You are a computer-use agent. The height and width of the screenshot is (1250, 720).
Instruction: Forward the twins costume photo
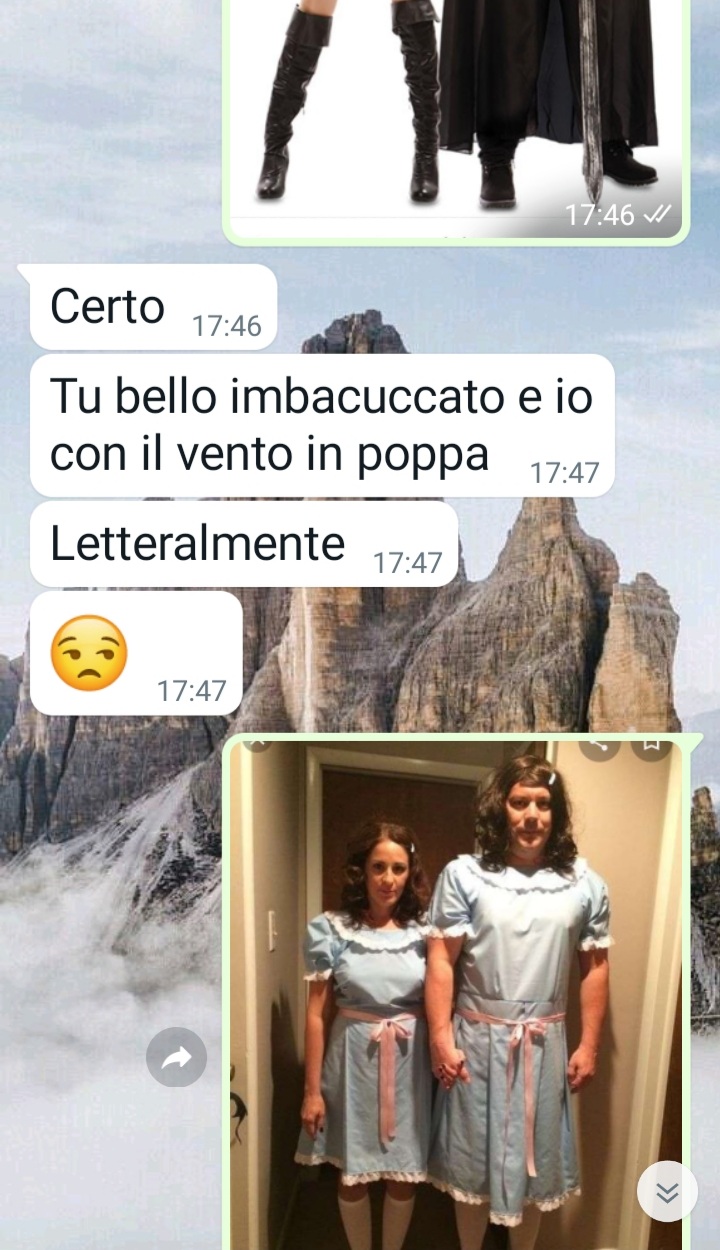[176, 1058]
